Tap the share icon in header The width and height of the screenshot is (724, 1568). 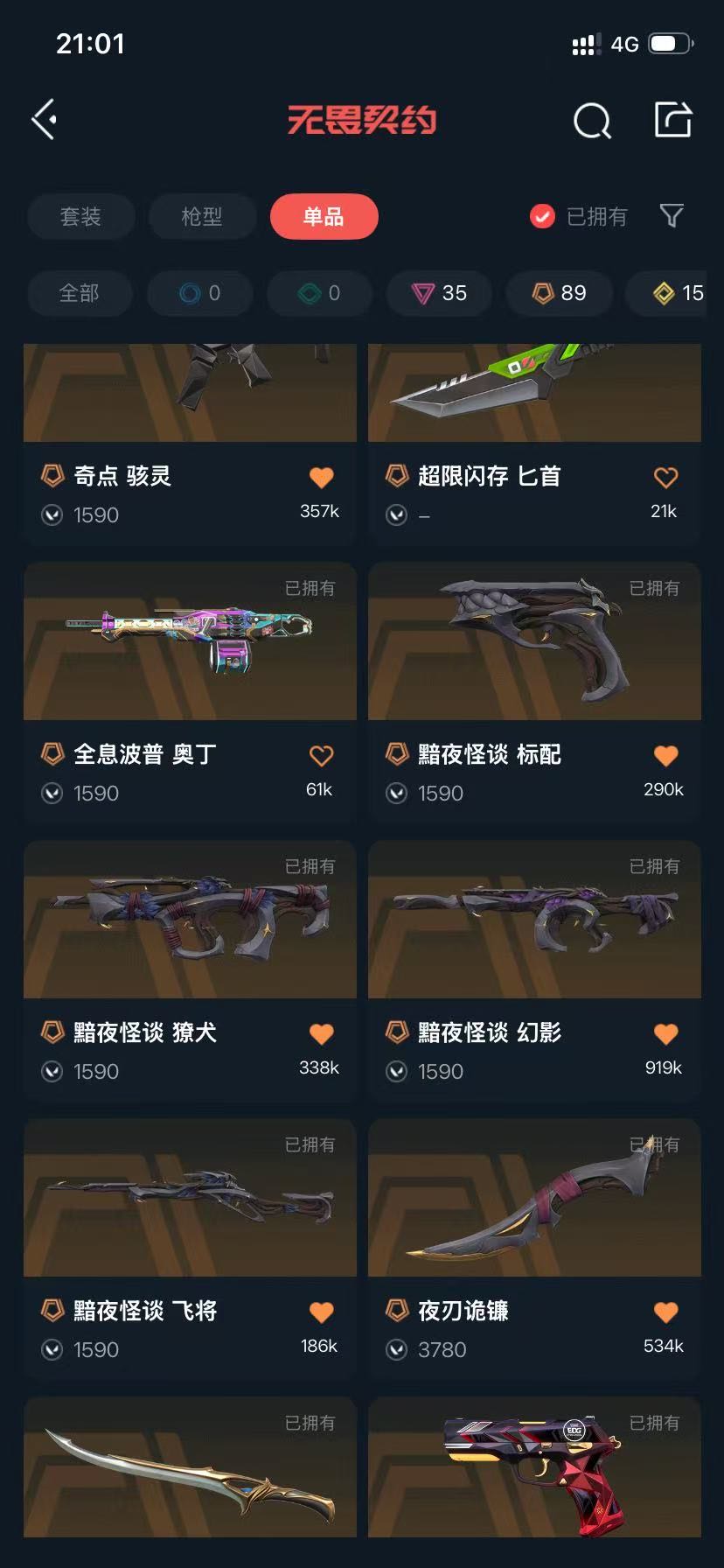[673, 120]
